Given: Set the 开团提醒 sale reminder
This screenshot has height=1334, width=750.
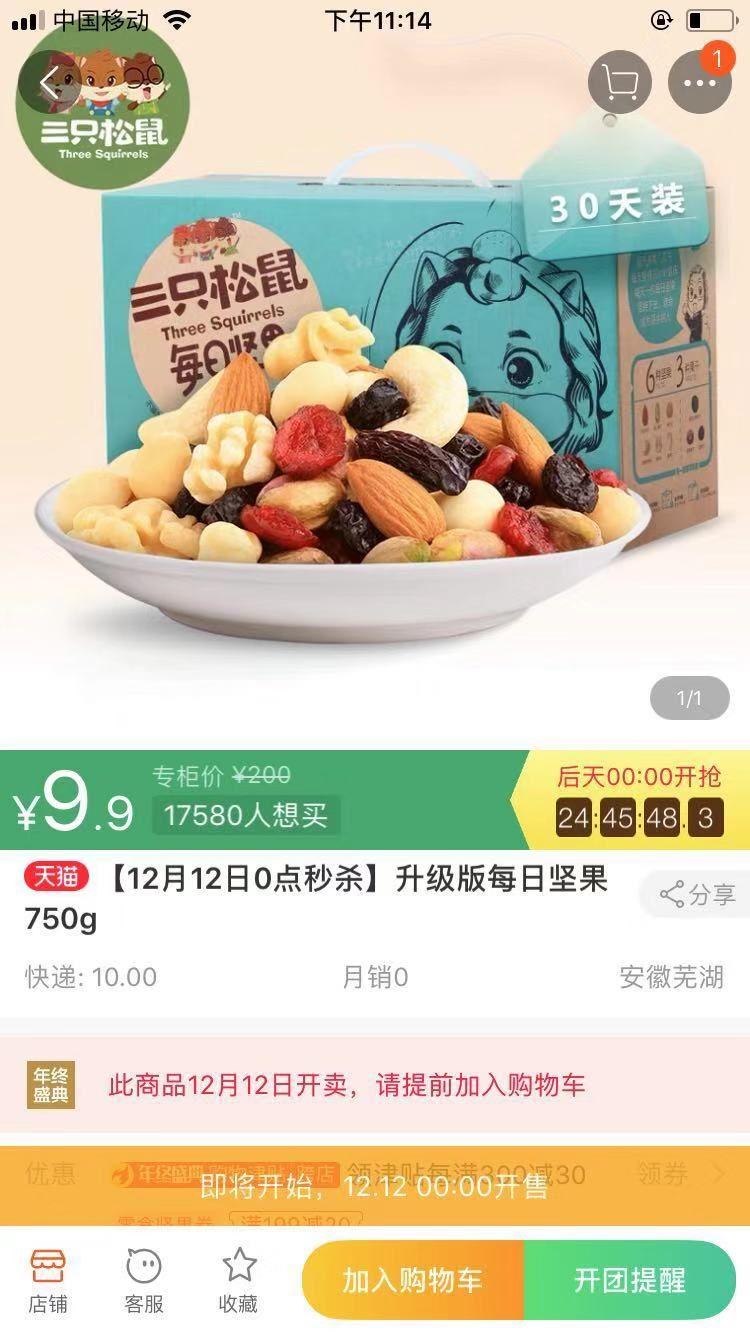Looking at the screenshot, I should [x=630, y=1280].
